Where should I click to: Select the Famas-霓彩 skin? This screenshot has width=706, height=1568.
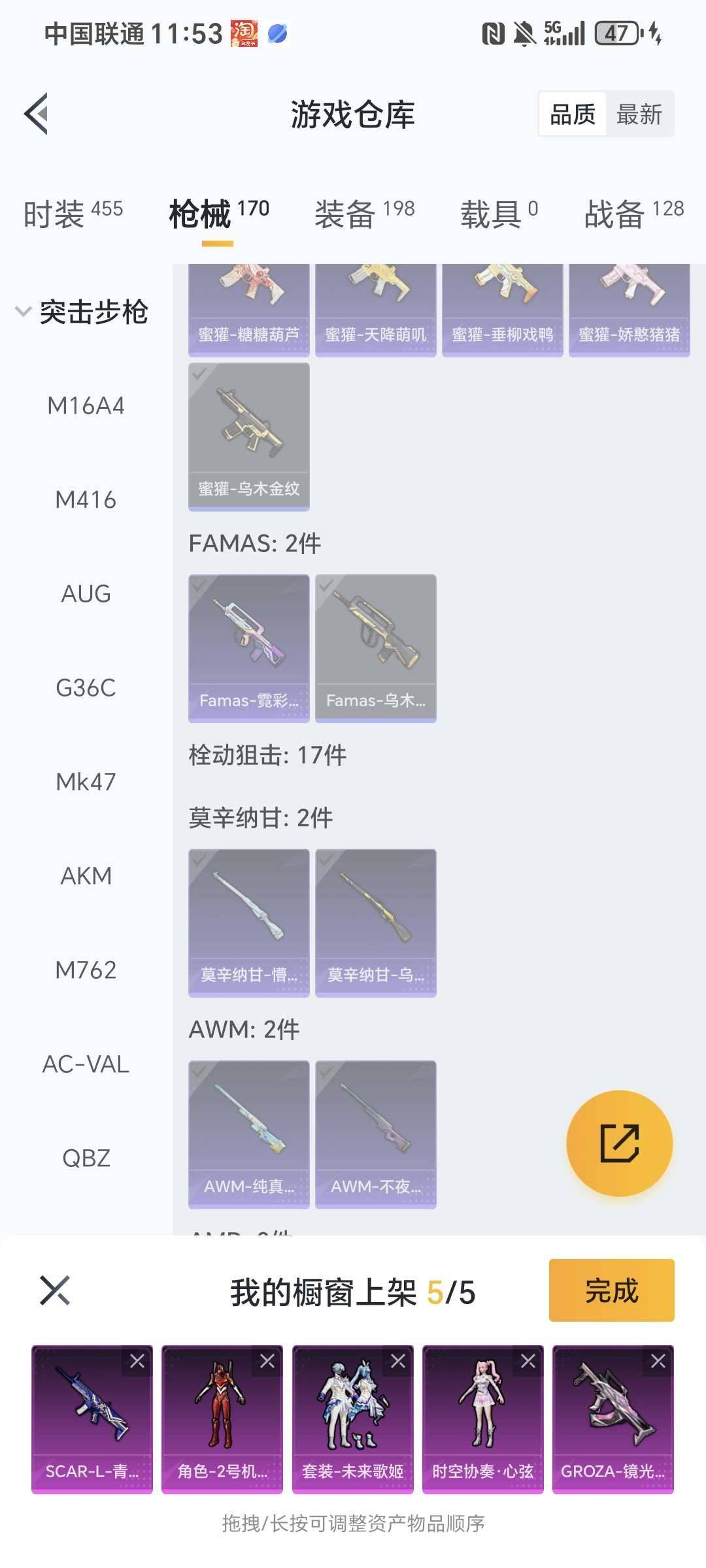coord(248,648)
